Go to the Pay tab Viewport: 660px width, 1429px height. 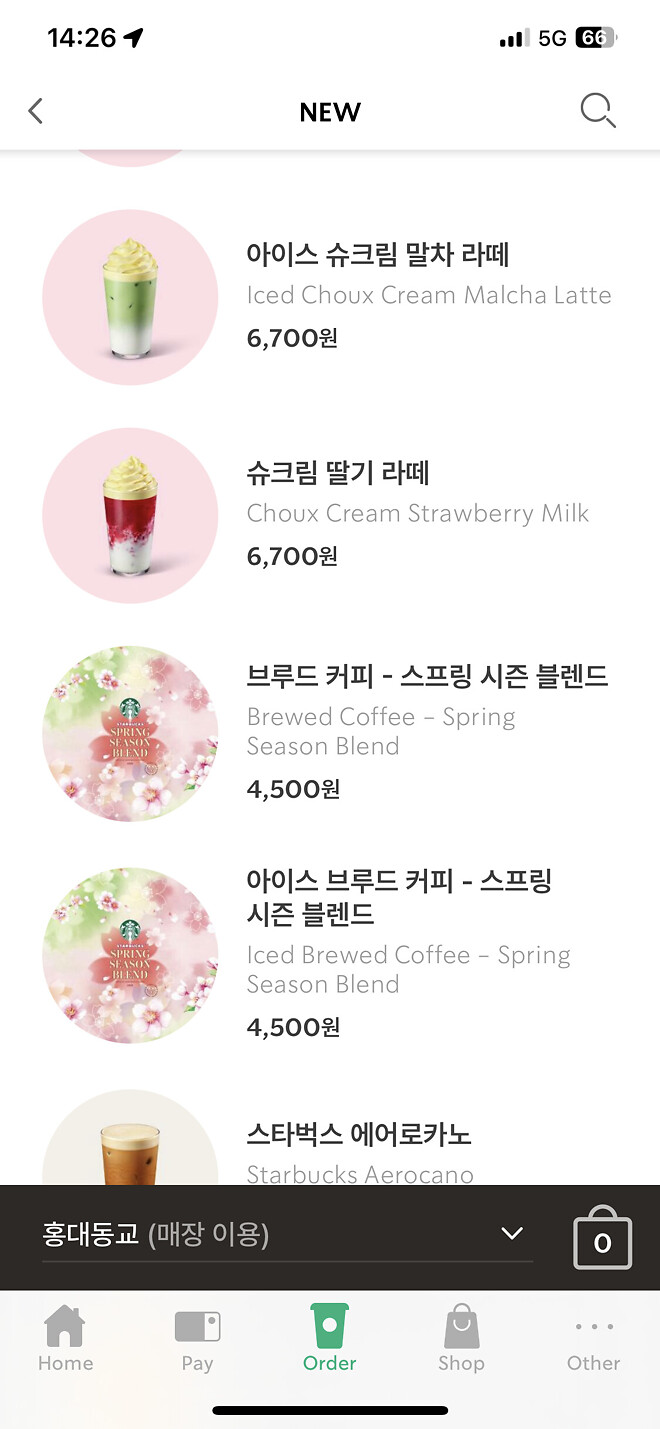[197, 1339]
